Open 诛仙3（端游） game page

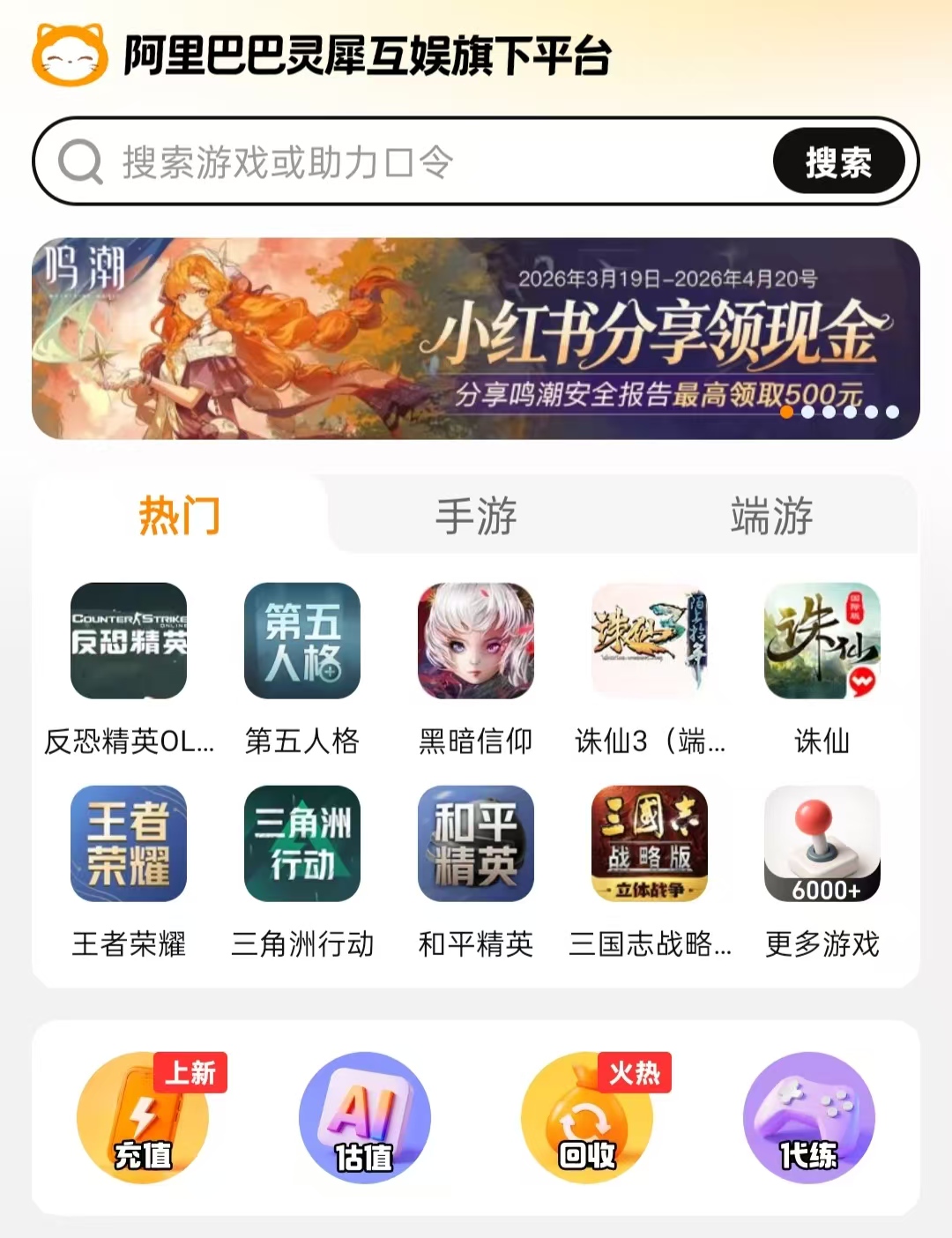click(650, 641)
